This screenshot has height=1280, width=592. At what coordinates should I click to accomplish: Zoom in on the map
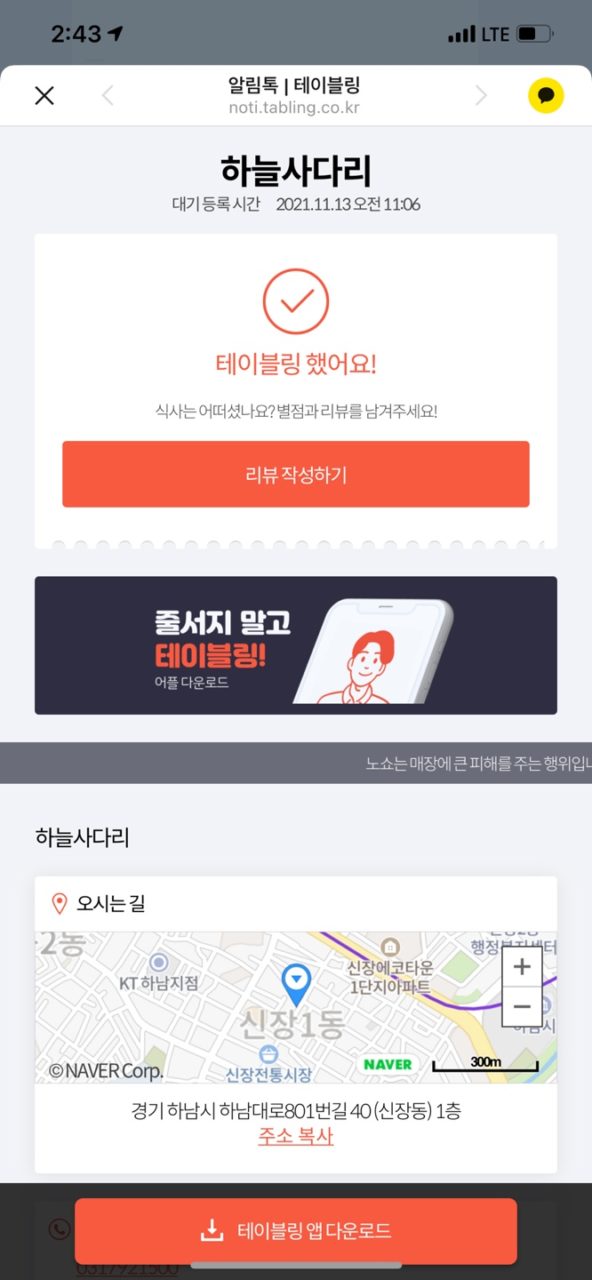522,967
